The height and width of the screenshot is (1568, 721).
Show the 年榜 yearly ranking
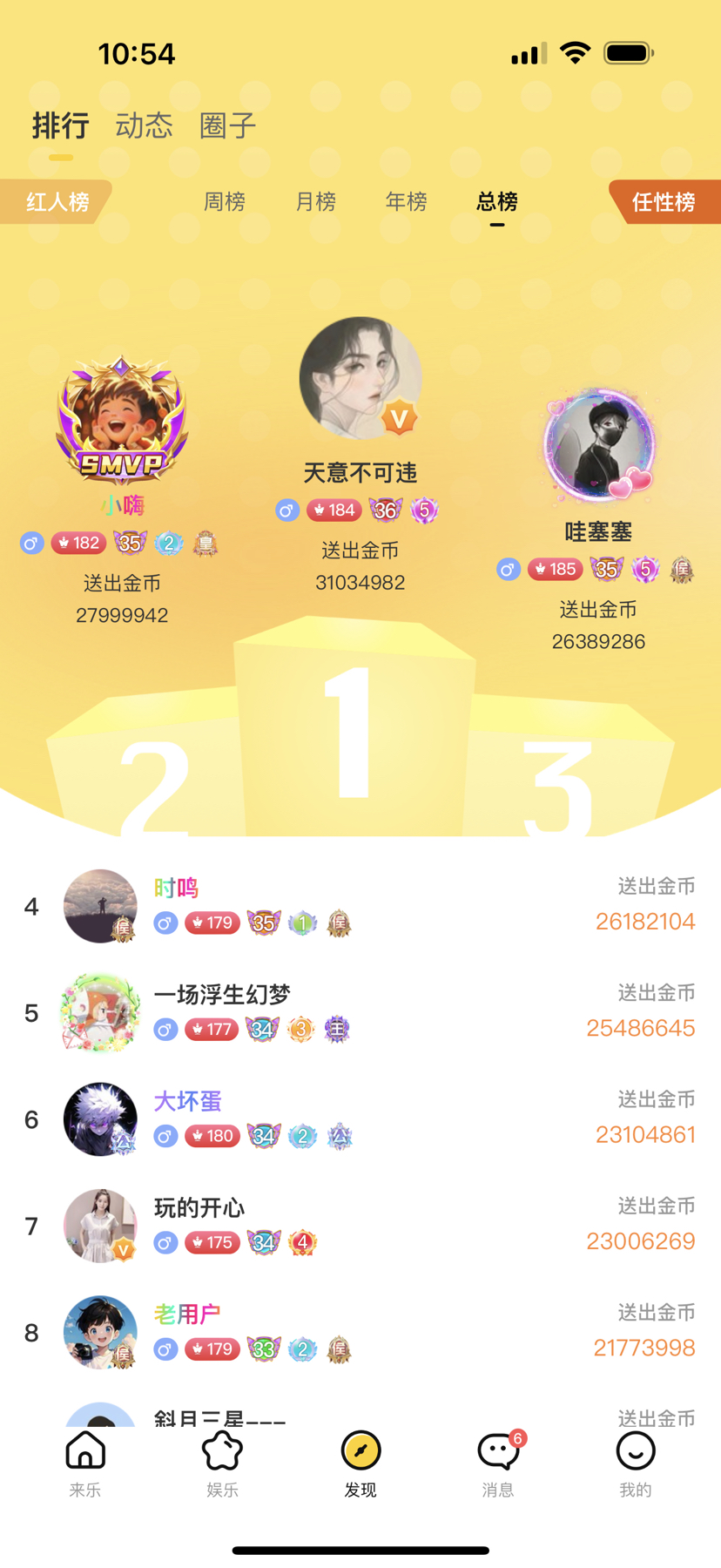(x=406, y=202)
